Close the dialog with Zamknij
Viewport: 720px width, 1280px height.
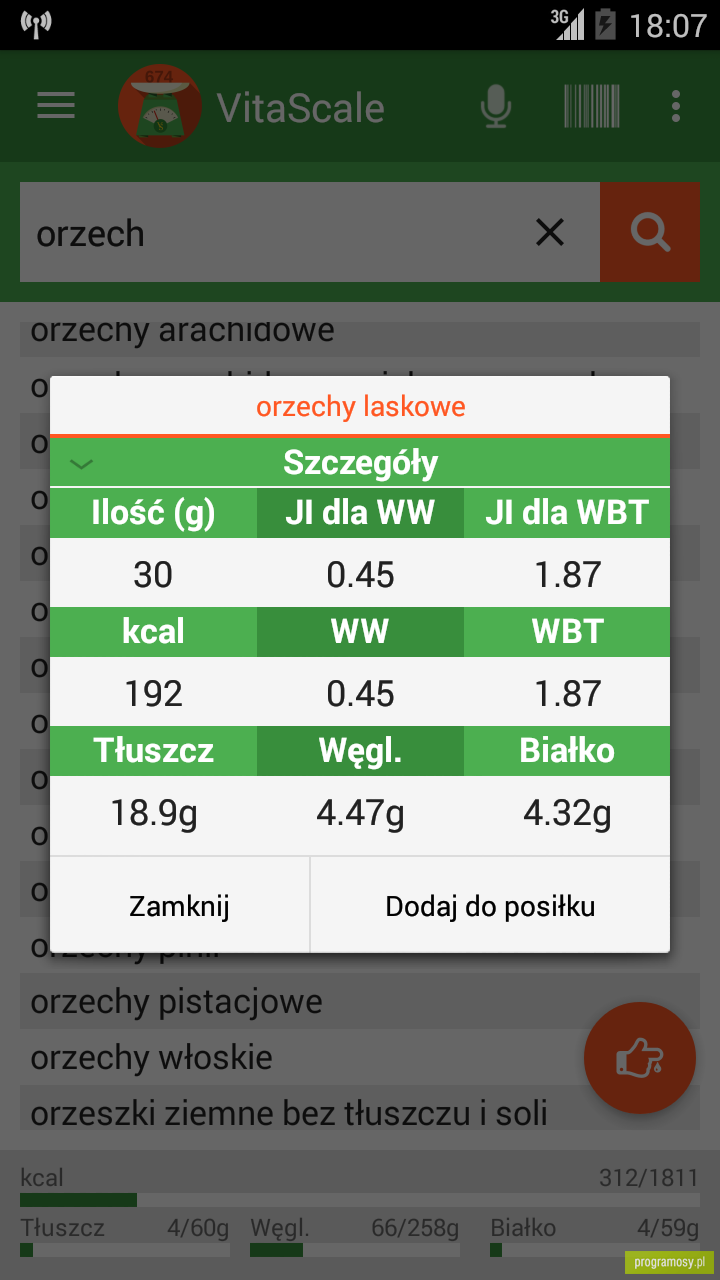click(x=180, y=906)
